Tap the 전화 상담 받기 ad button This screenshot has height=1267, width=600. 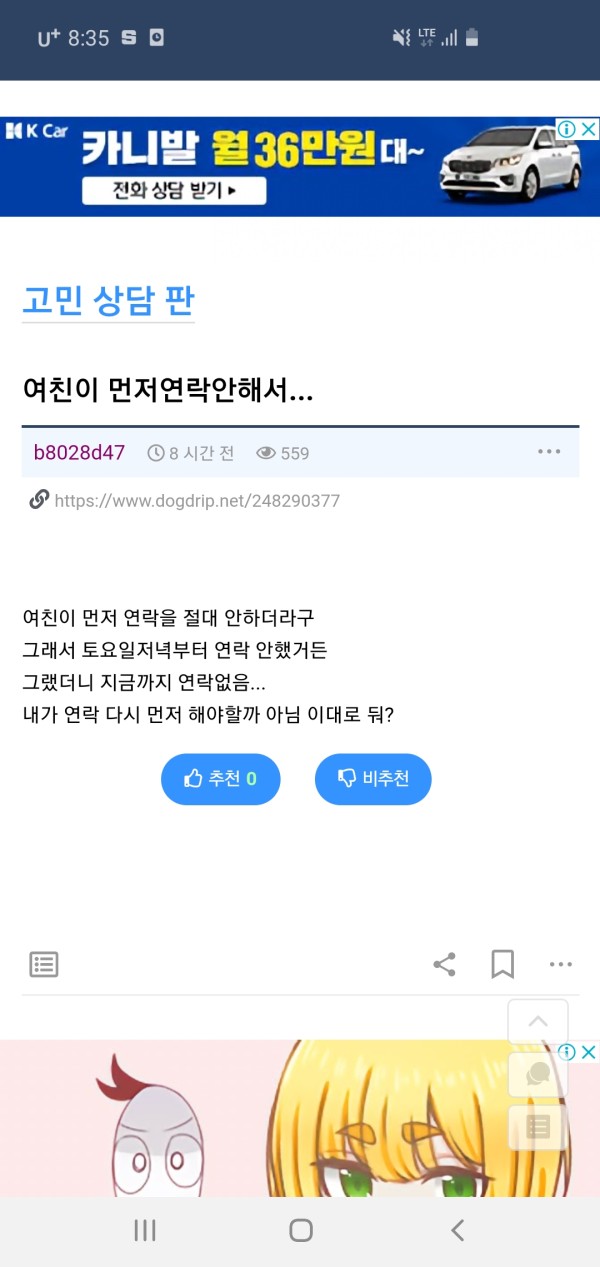174,190
